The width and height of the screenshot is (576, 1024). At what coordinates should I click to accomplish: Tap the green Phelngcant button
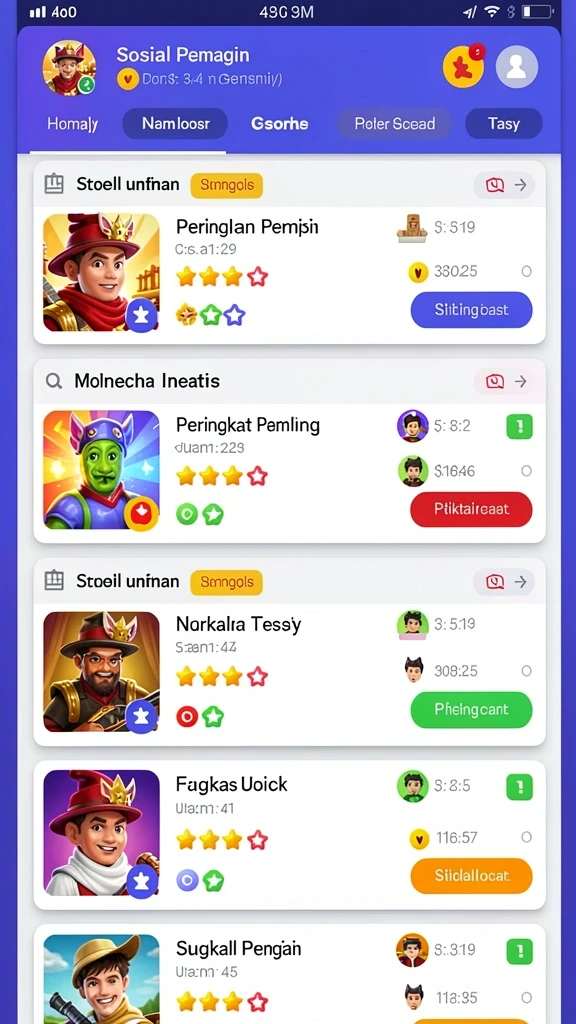coord(472,710)
